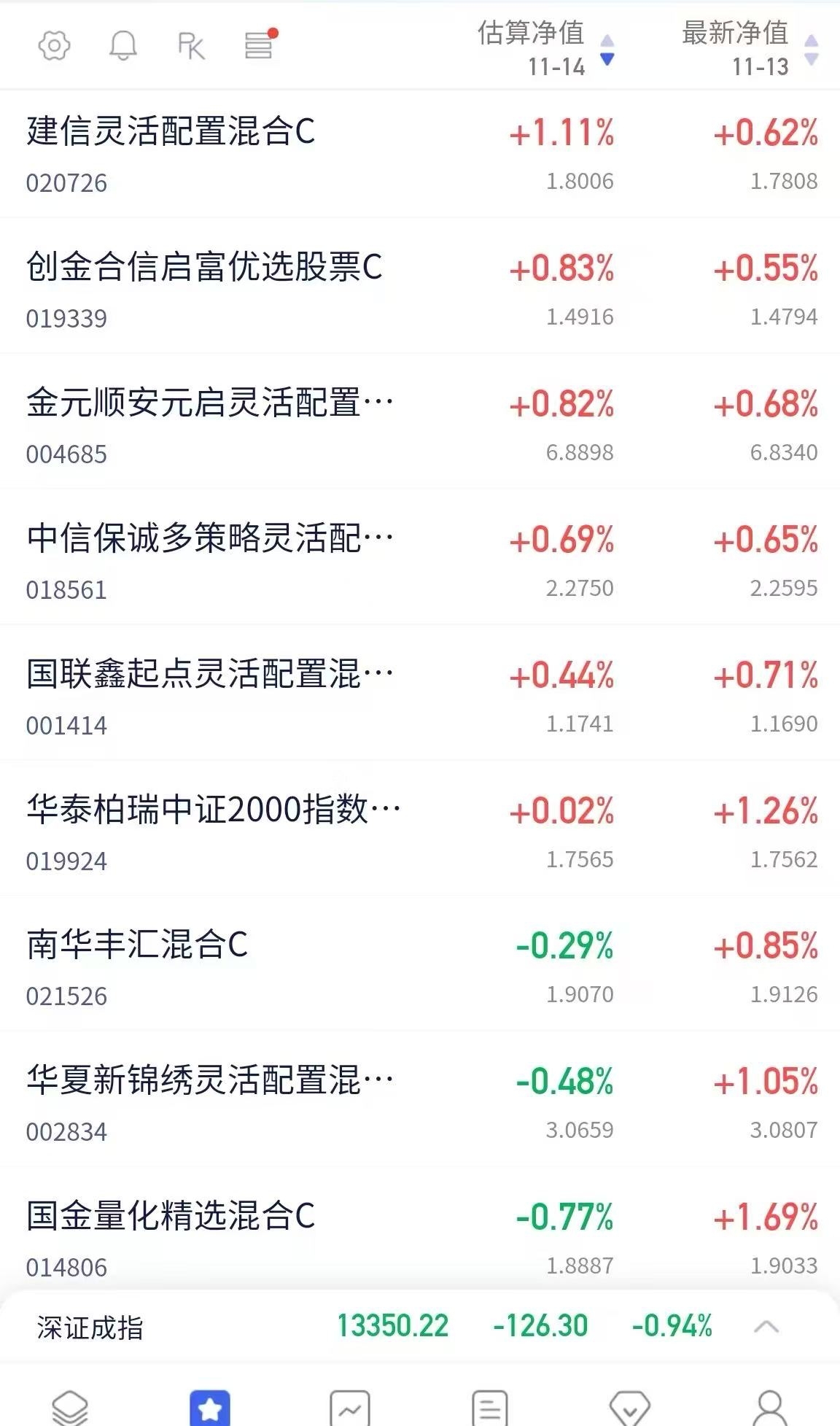This screenshot has height=1426, width=840.
Task: Open the notifications bell
Action: pyautogui.click(x=122, y=46)
